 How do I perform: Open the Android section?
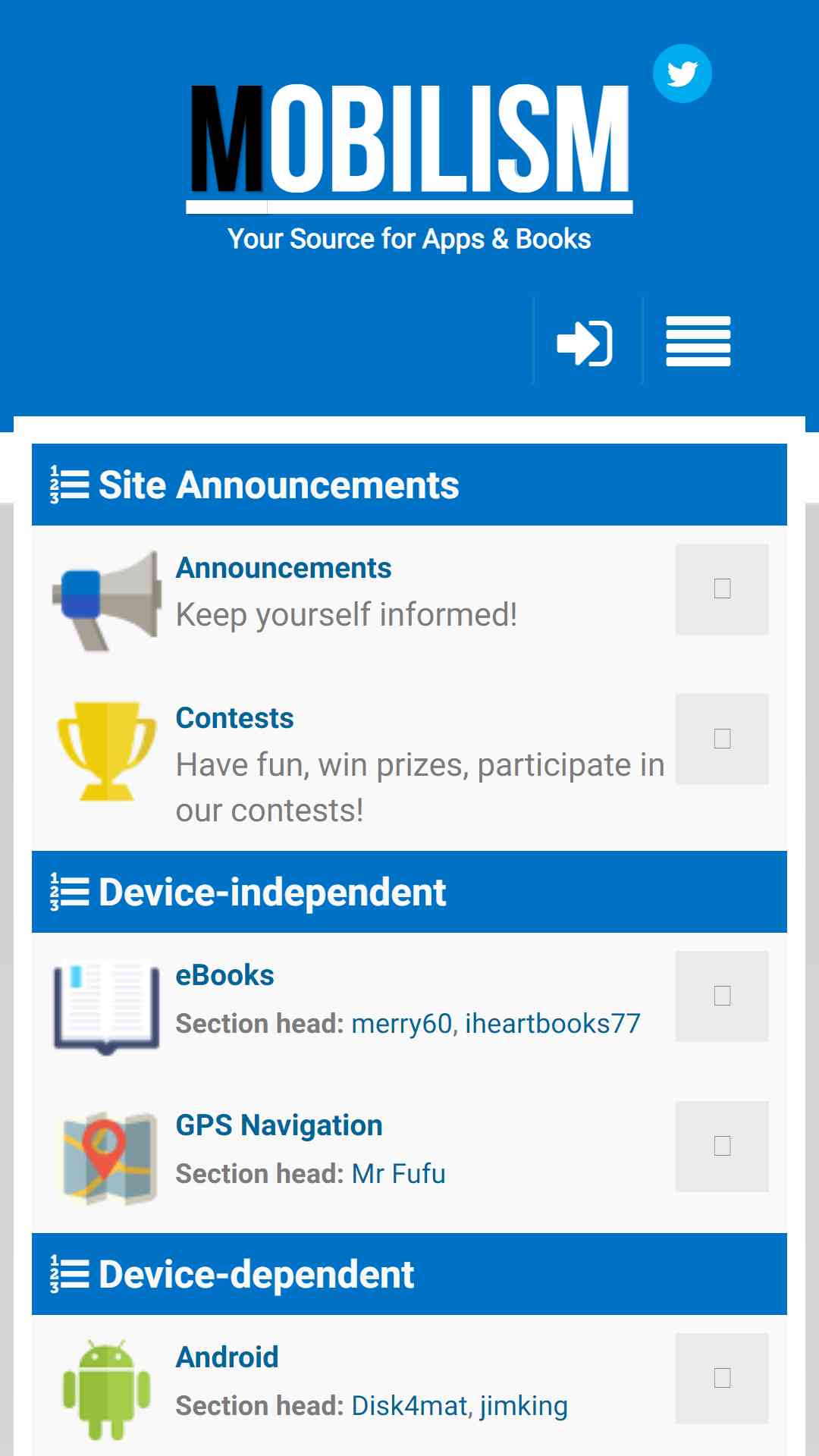227,1357
